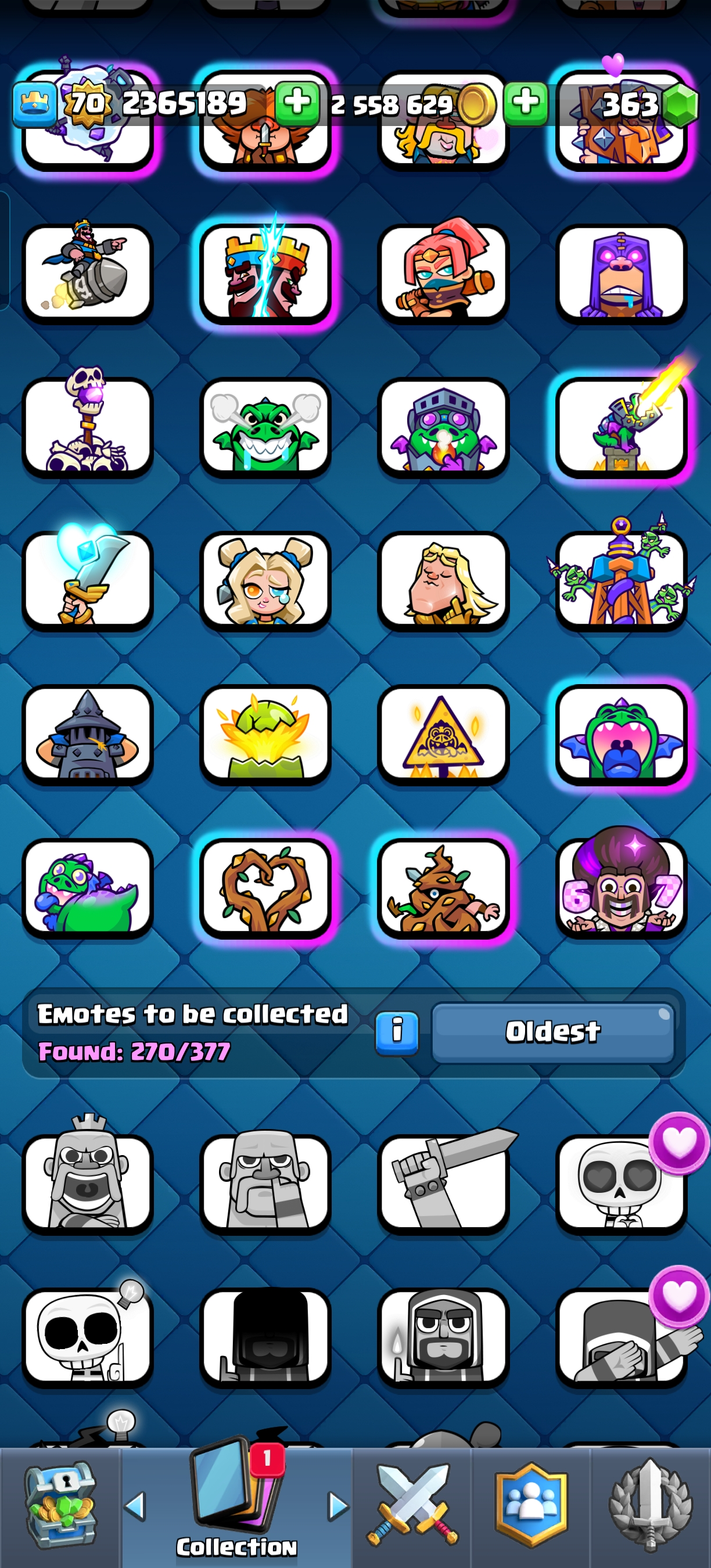
Task: Select the purple hooded wrestler emote
Action: [x=621, y=273]
